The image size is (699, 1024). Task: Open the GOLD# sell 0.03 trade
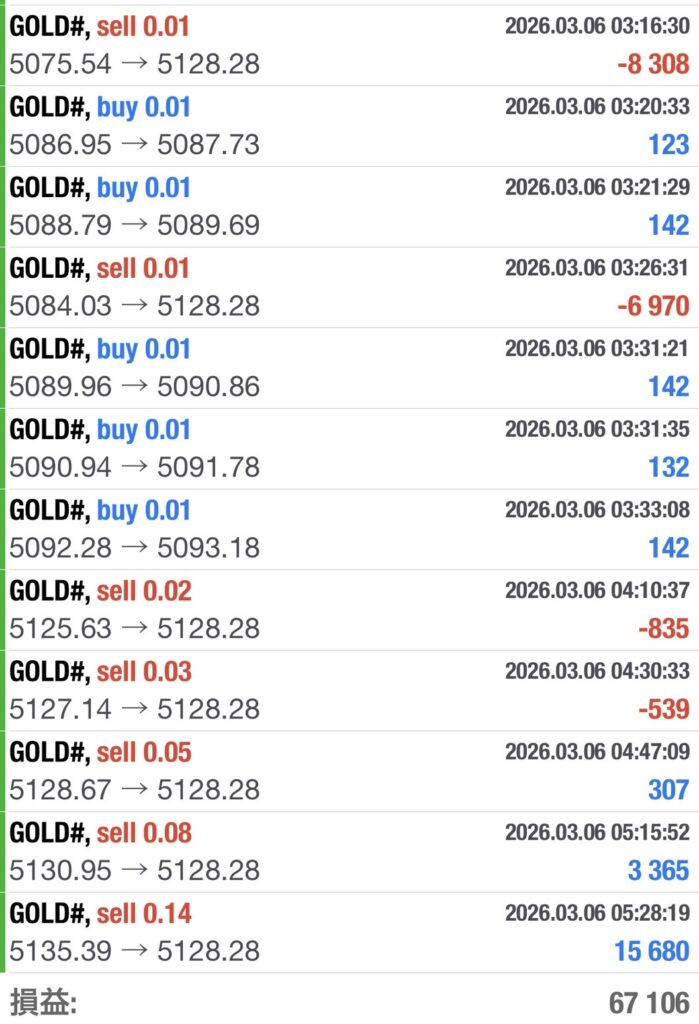(349, 691)
